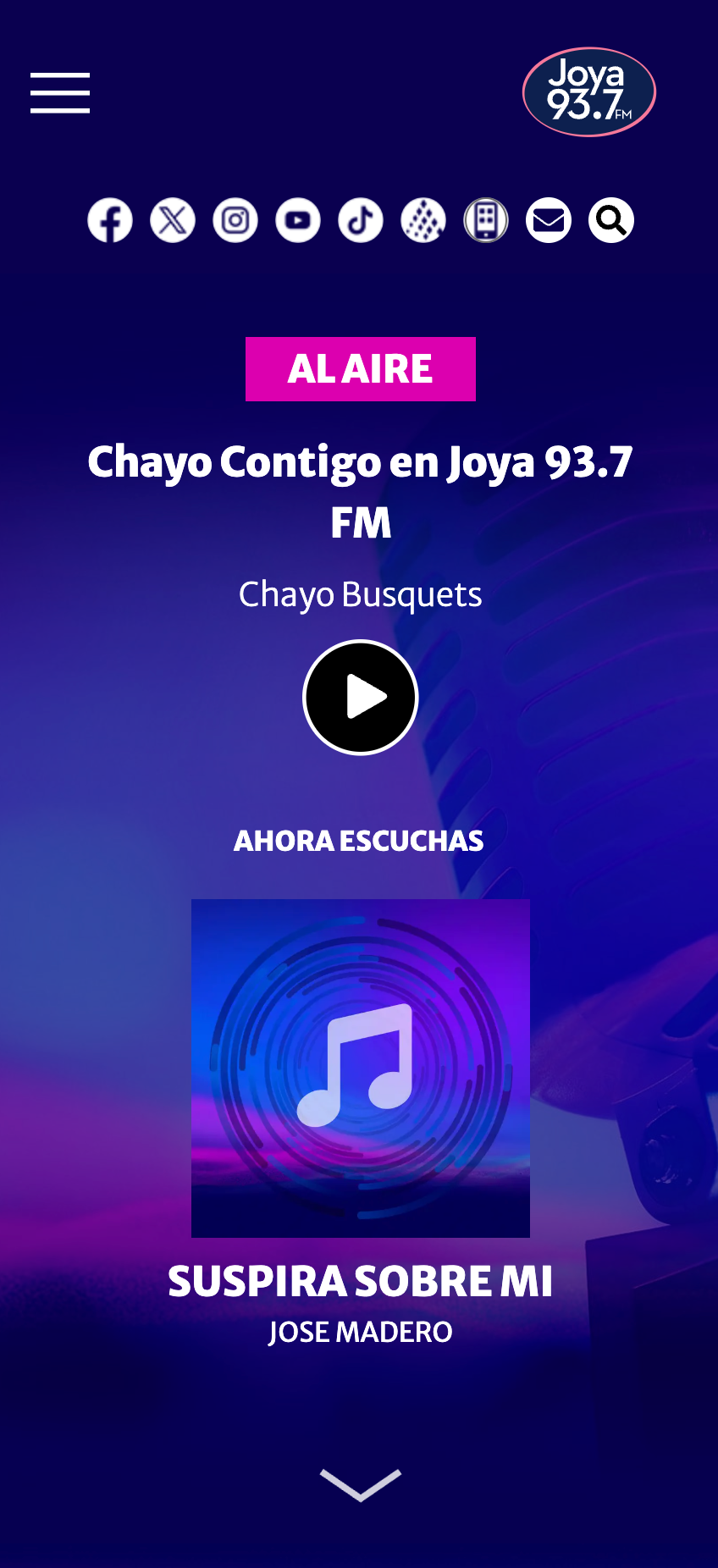Viewport: 718px width, 1568px height.
Task: Tap the Joya 93.7 FM logo
Action: tap(588, 92)
